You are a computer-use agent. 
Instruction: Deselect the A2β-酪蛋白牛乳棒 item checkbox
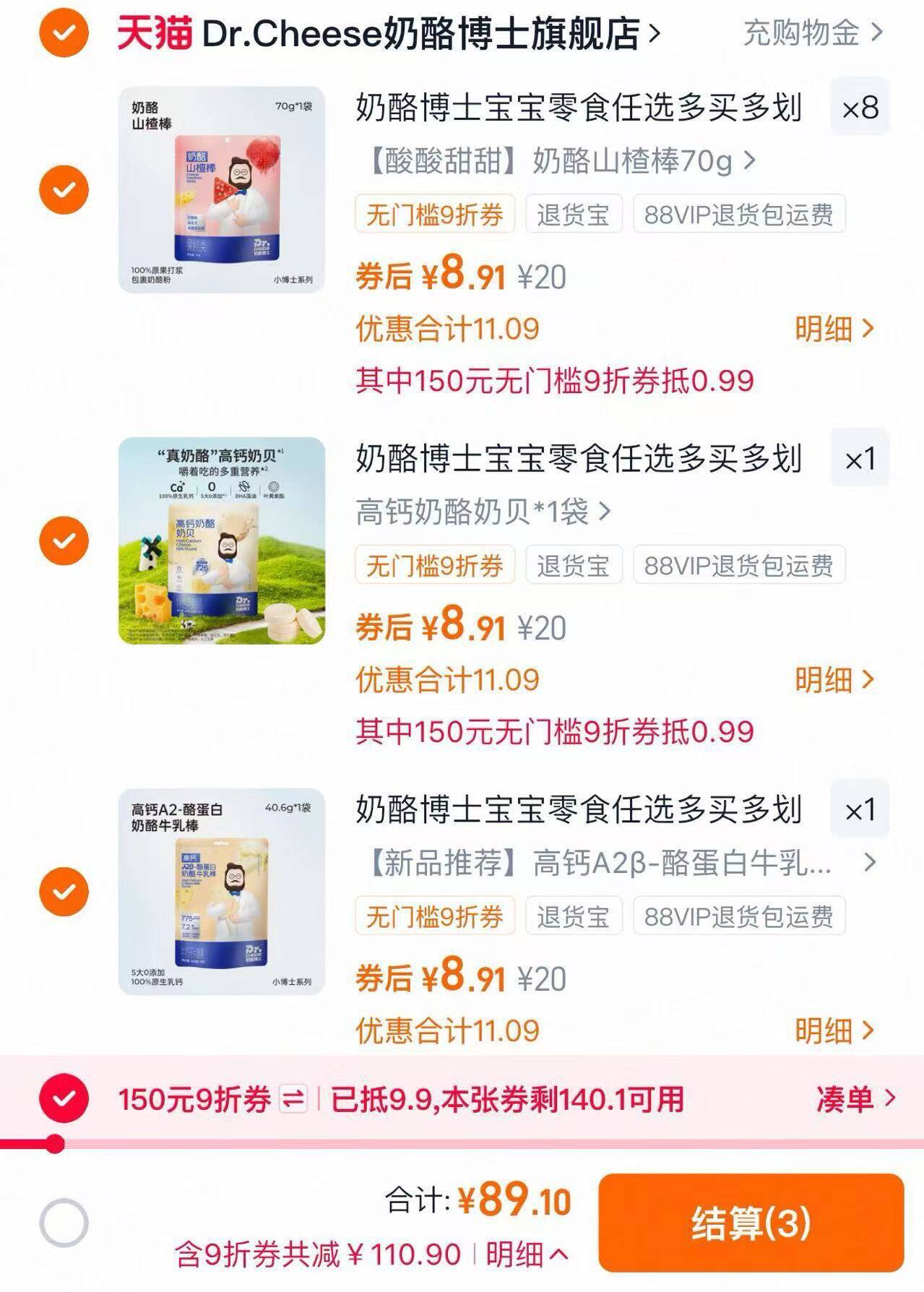tap(64, 892)
